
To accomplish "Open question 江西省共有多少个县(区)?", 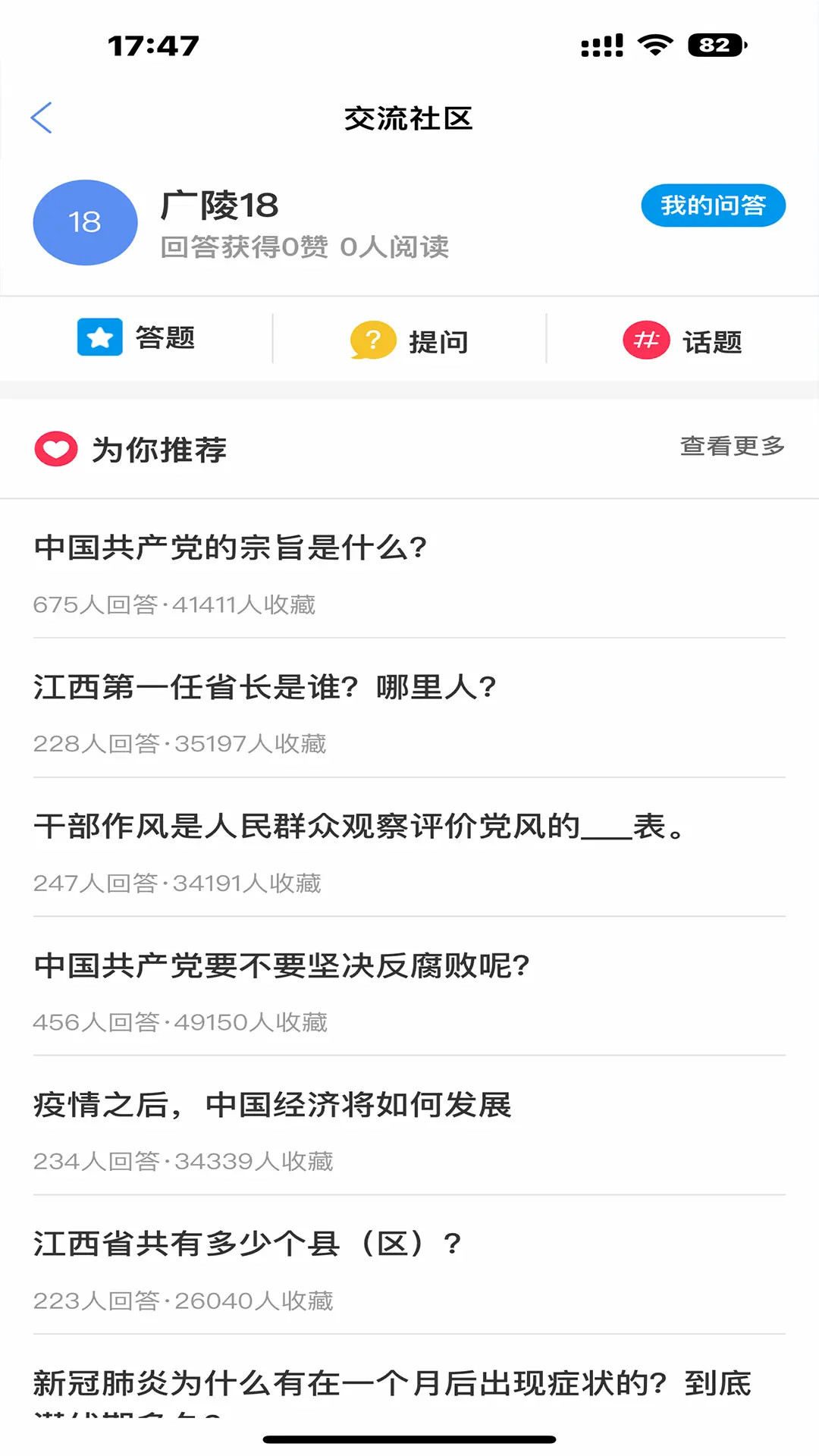I will click(x=247, y=1244).
